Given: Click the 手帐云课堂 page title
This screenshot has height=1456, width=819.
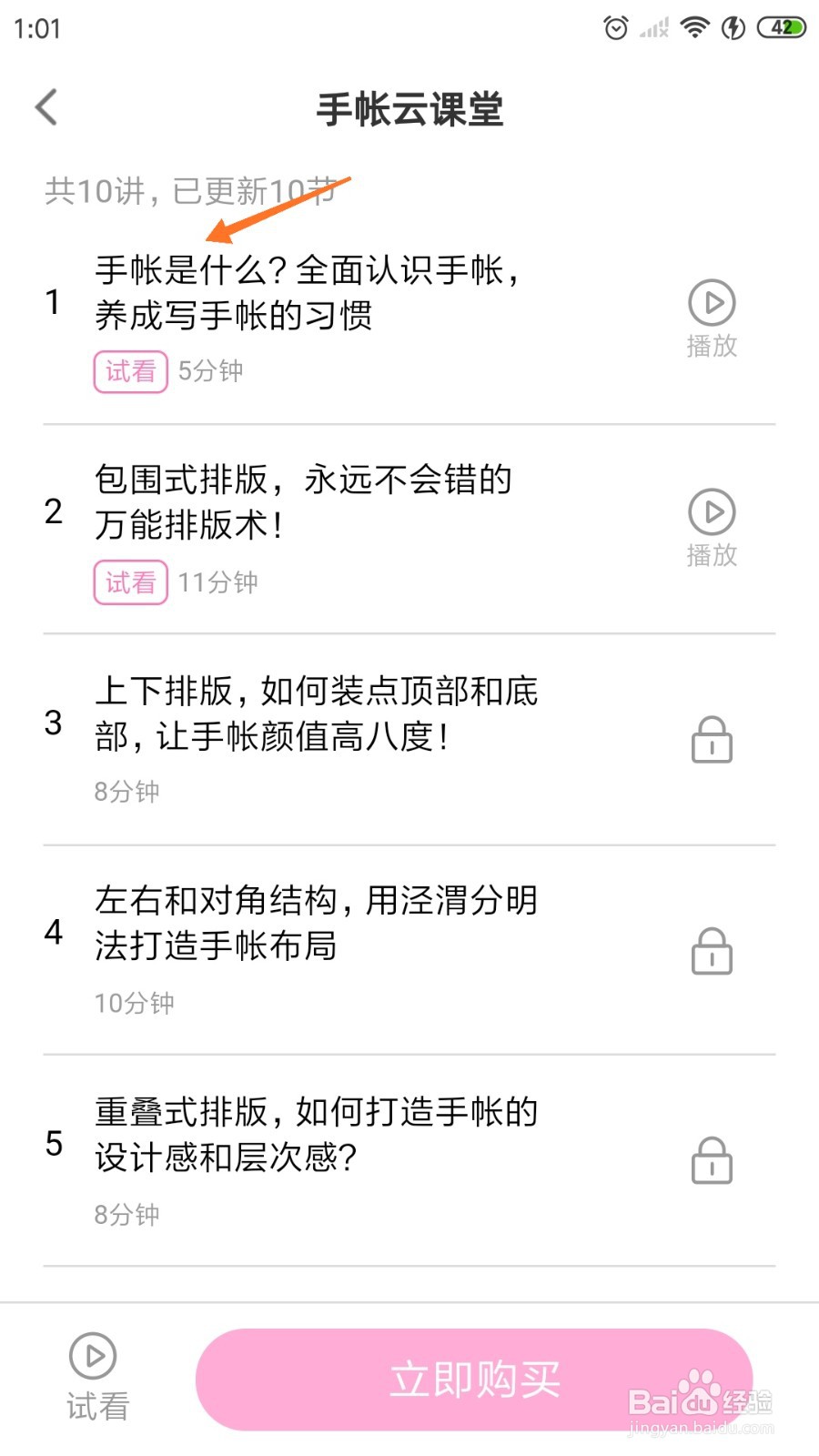Looking at the screenshot, I should point(409,109).
